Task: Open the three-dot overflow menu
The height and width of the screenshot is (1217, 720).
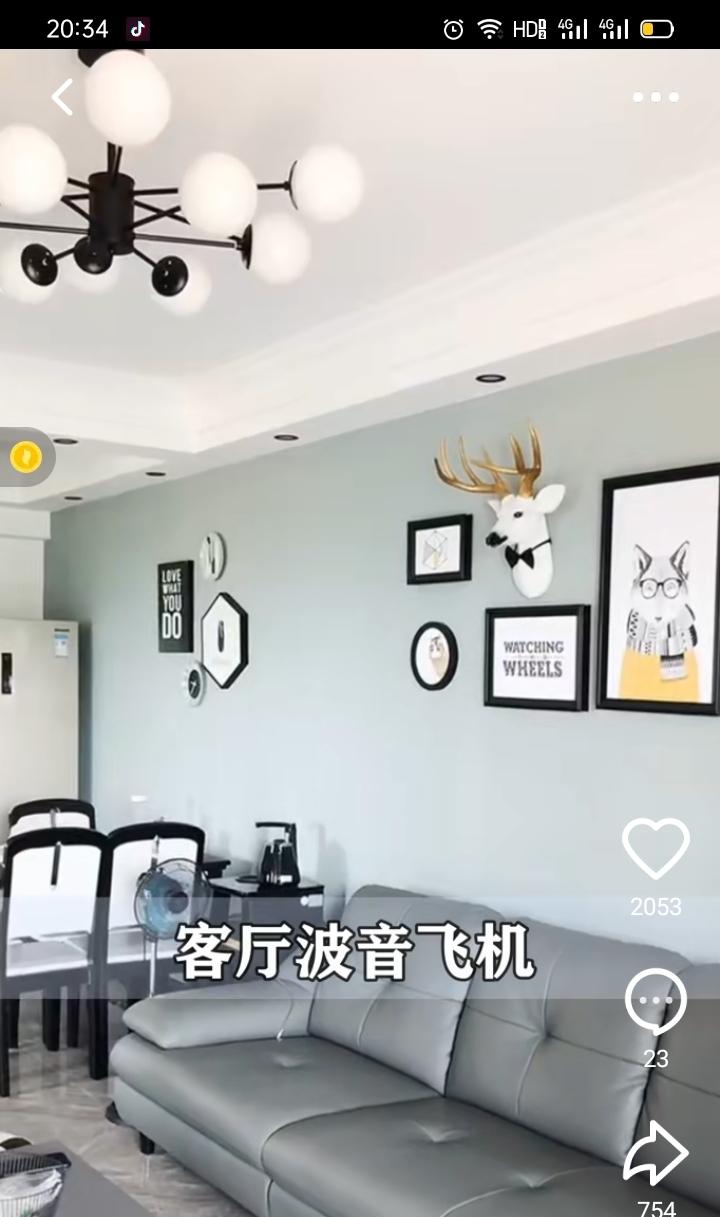Action: [x=655, y=97]
